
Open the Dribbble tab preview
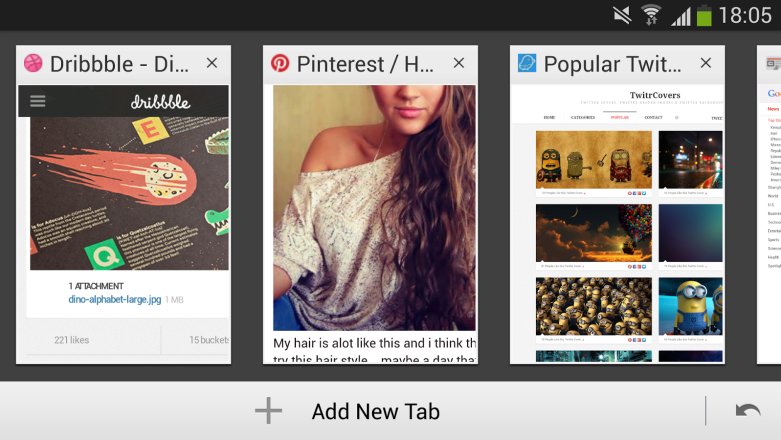(x=123, y=220)
